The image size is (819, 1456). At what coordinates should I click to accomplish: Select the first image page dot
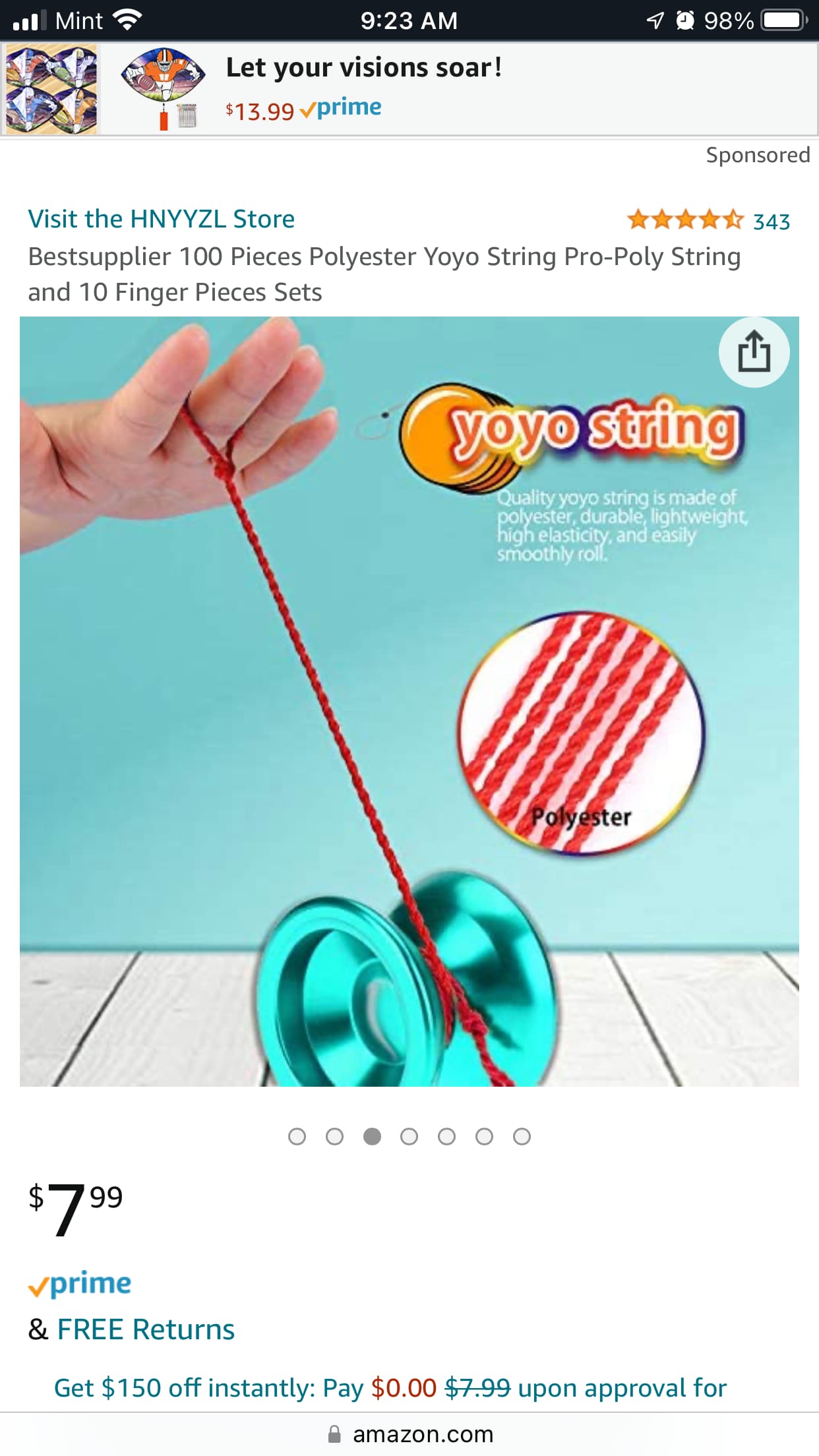pyautogui.click(x=297, y=1136)
